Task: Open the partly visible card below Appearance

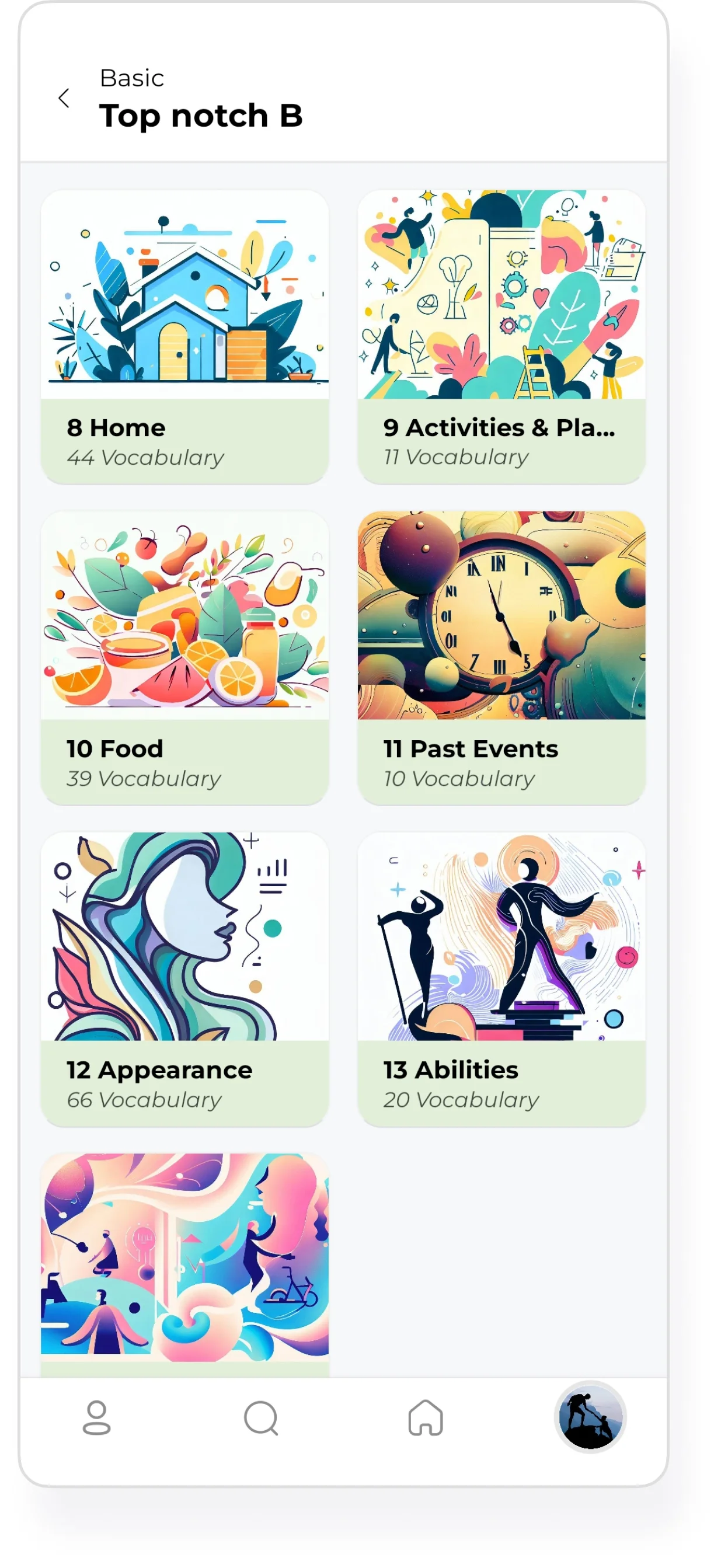Action: pos(184,1260)
